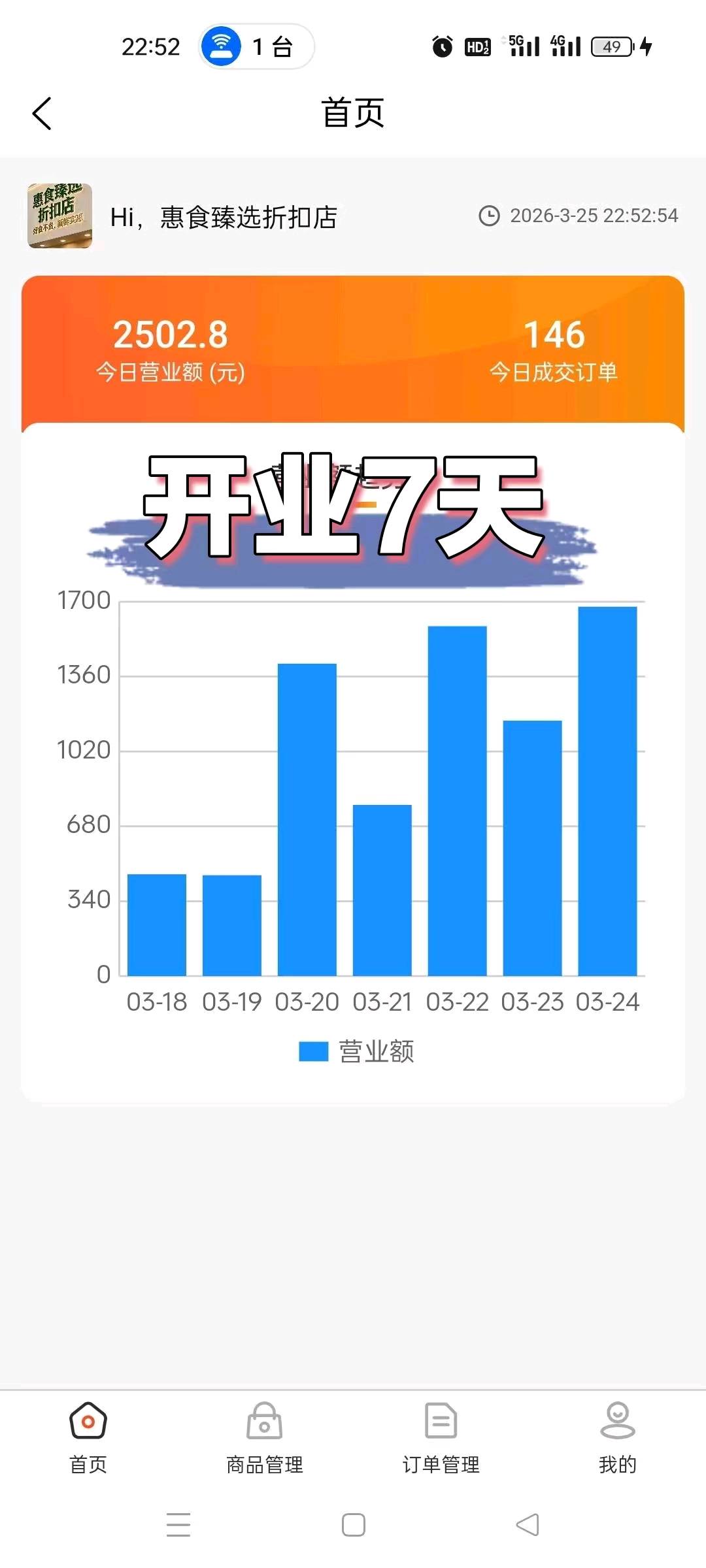Click the store avatar thumbnail
Image resolution: width=706 pixels, height=1568 pixels.
tap(60, 216)
